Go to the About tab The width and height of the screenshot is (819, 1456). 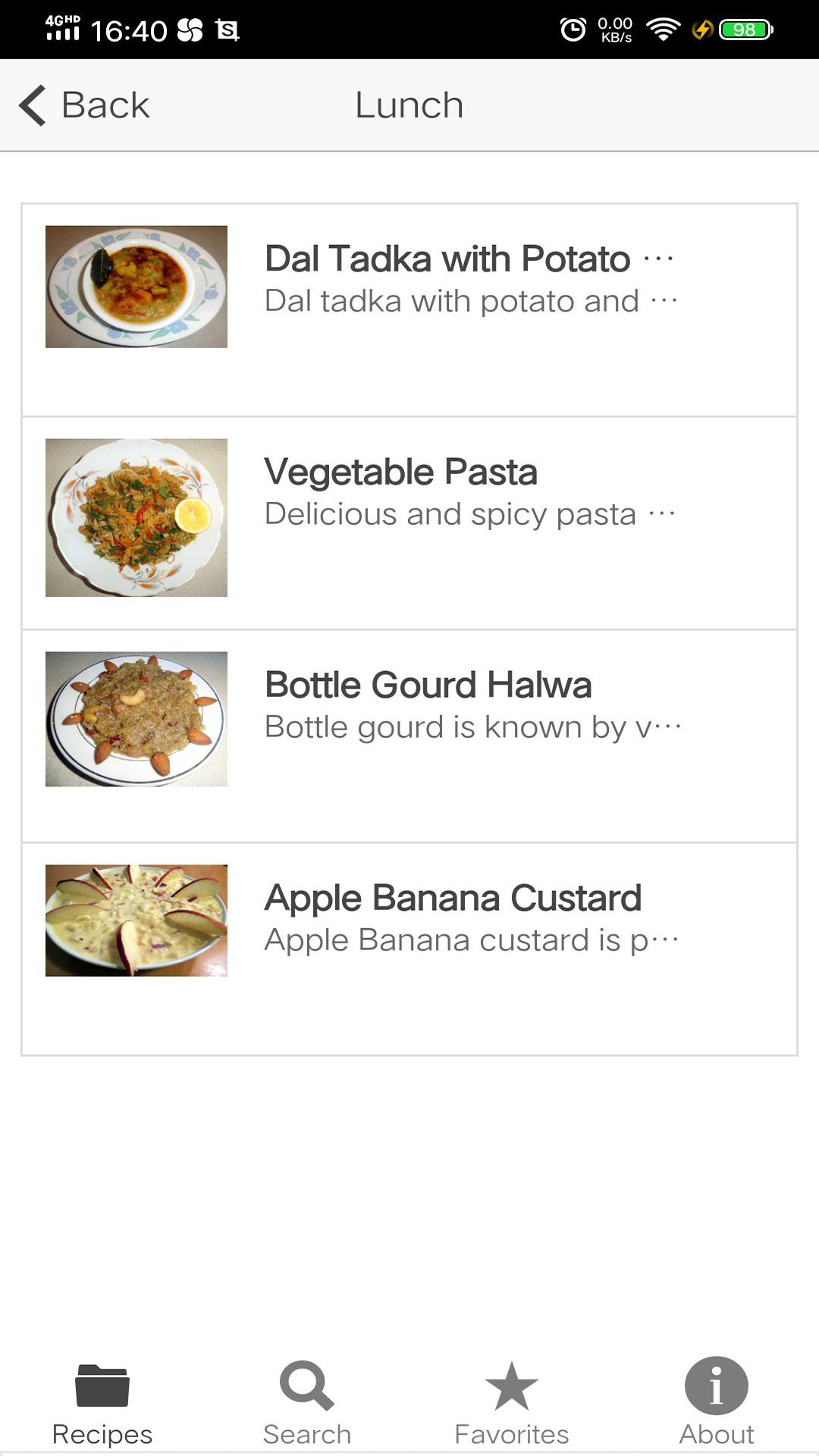717,1404
